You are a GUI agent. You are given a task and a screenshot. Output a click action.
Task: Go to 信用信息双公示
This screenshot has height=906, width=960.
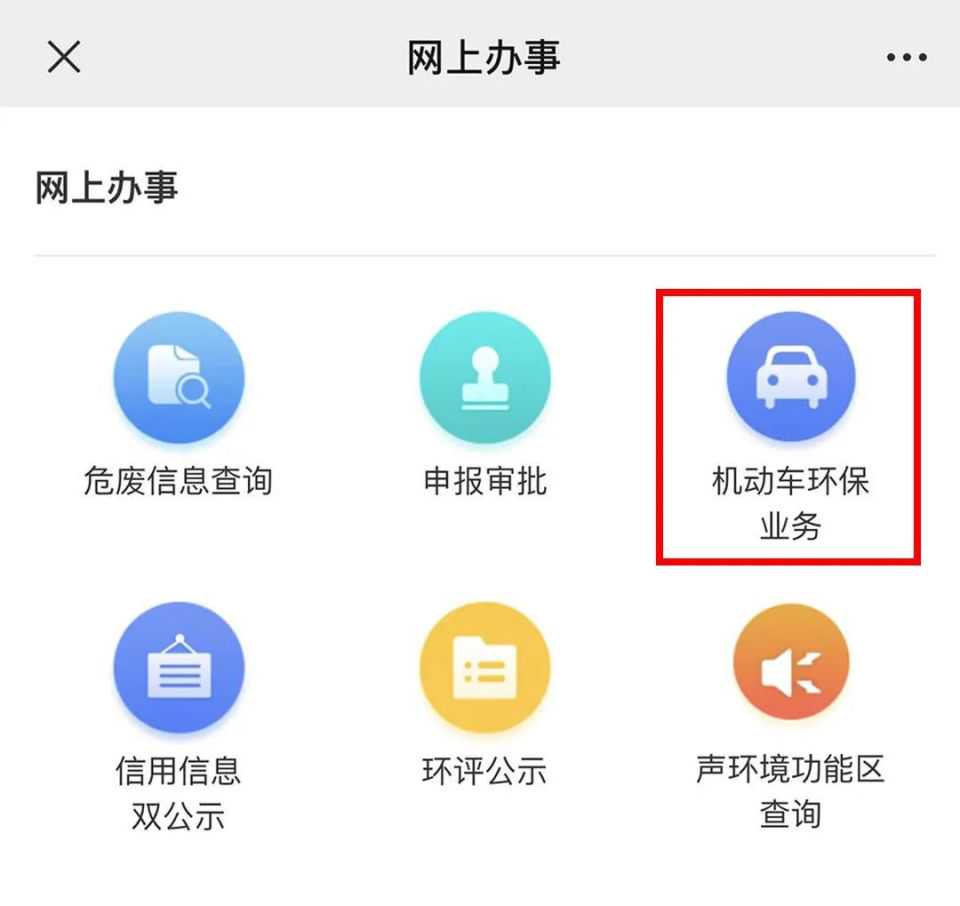tap(178, 668)
